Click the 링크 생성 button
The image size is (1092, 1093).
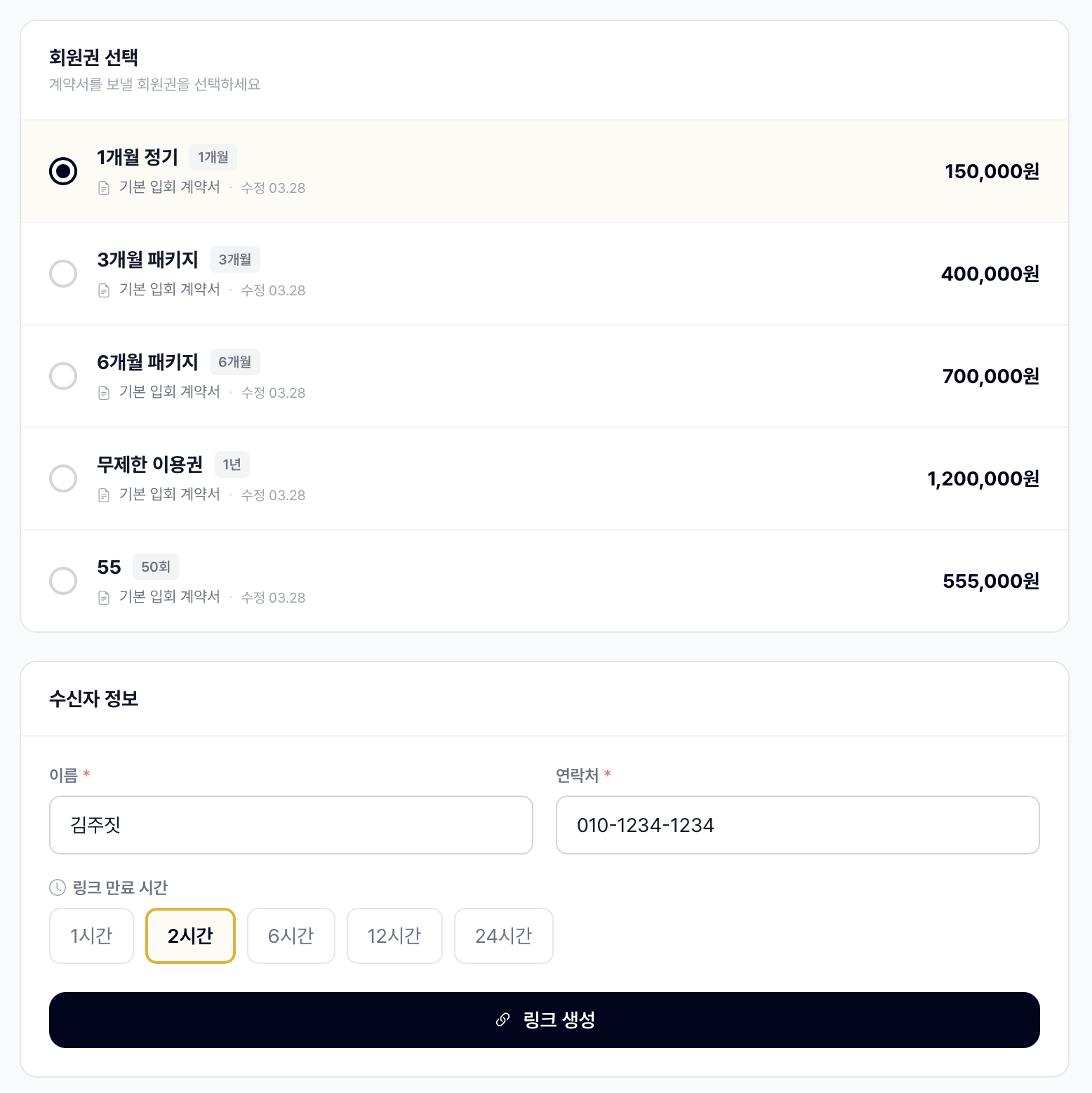(x=545, y=1020)
